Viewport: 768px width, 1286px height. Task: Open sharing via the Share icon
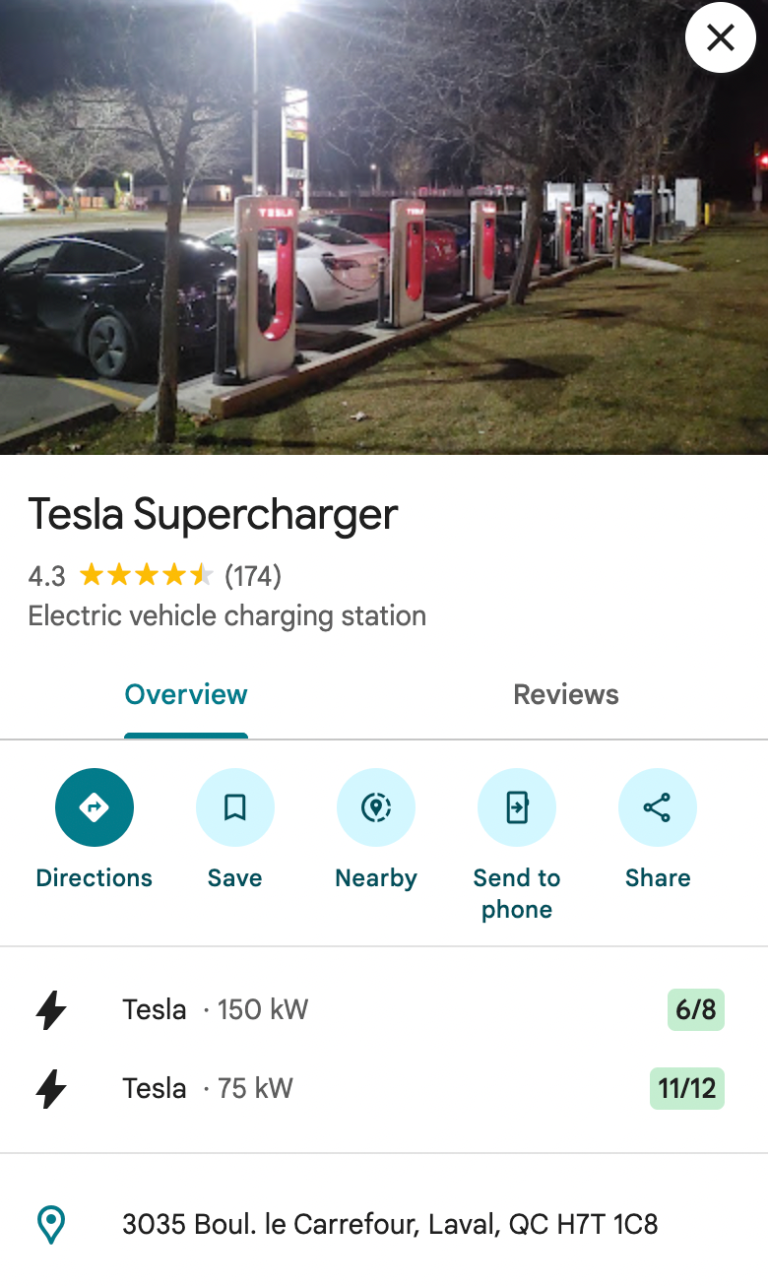click(658, 807)
